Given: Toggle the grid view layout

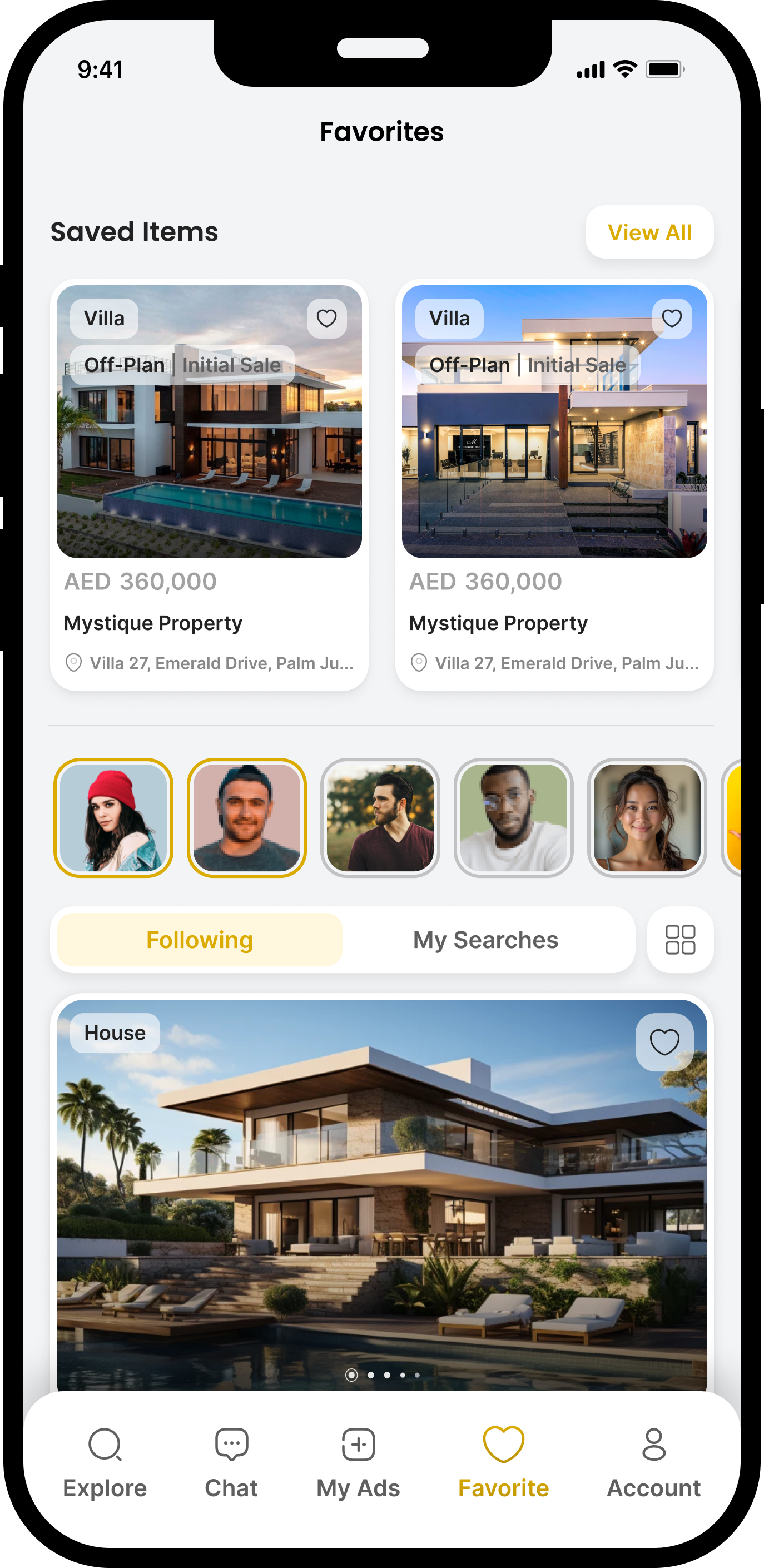Looking at the screenshot, I should click(x=680, y=939).
